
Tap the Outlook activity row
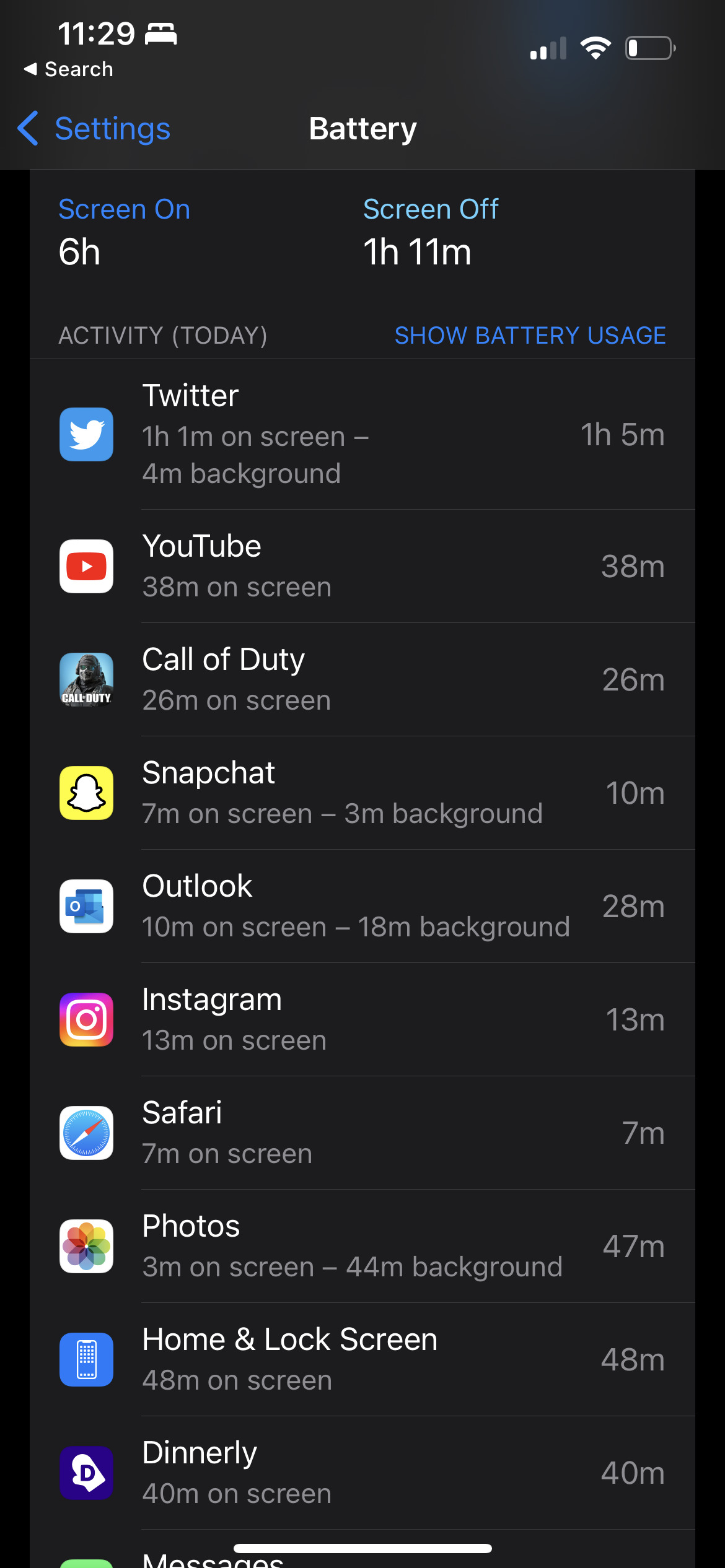point(362,906)
